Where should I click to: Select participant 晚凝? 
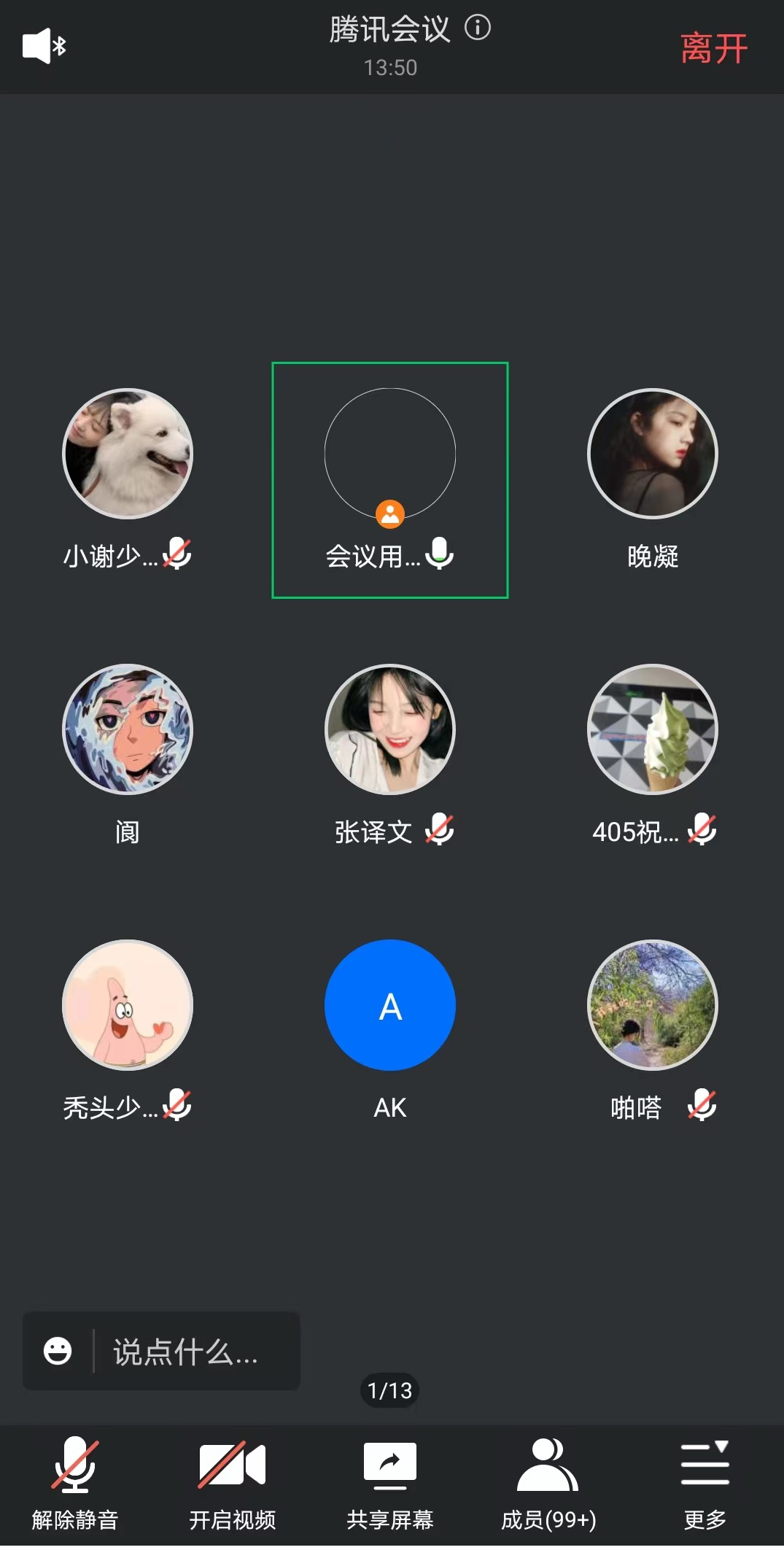pyautogui.click(x=653, y=454)
